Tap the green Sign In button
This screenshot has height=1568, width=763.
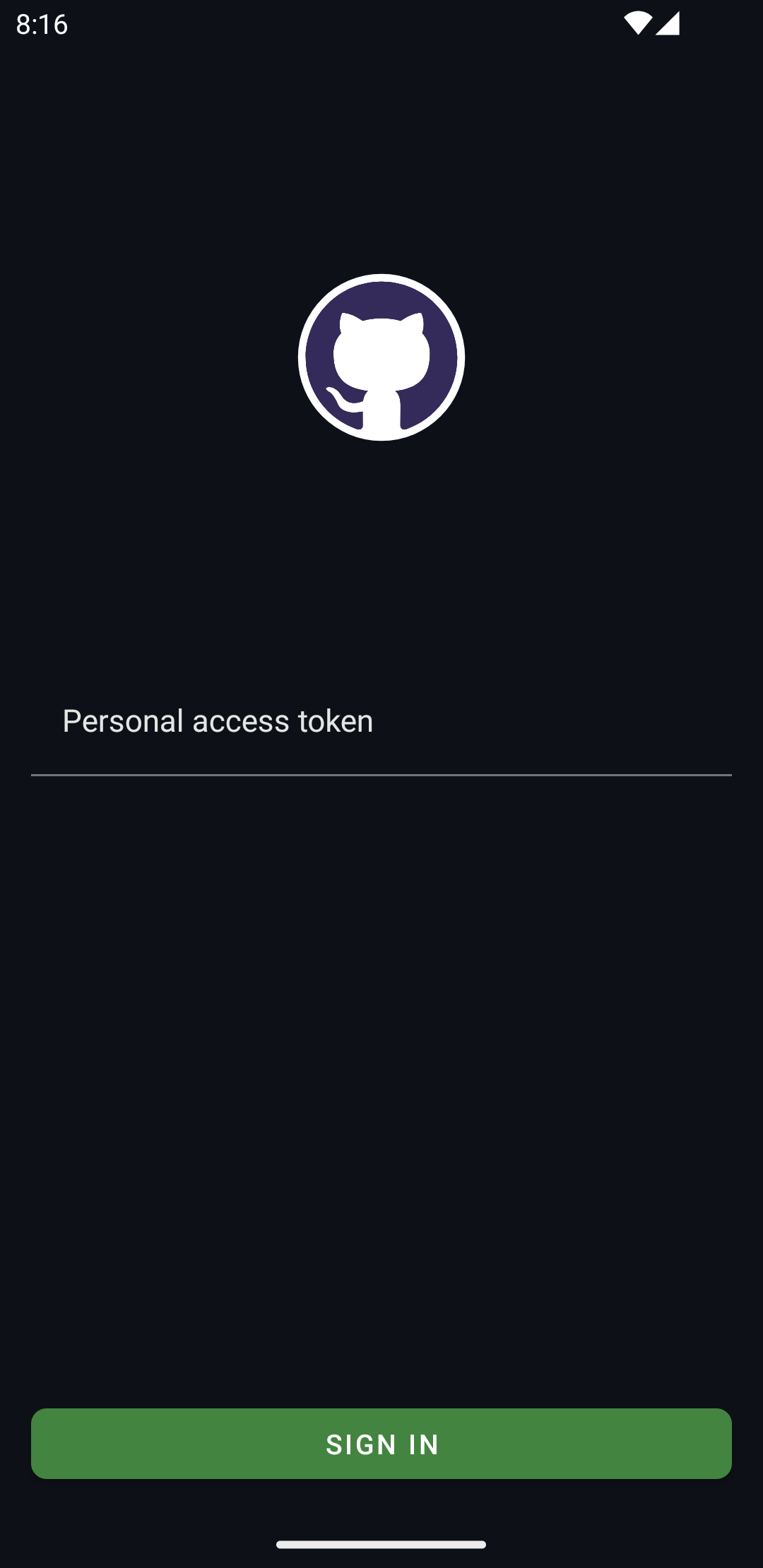pos(381,1444)
